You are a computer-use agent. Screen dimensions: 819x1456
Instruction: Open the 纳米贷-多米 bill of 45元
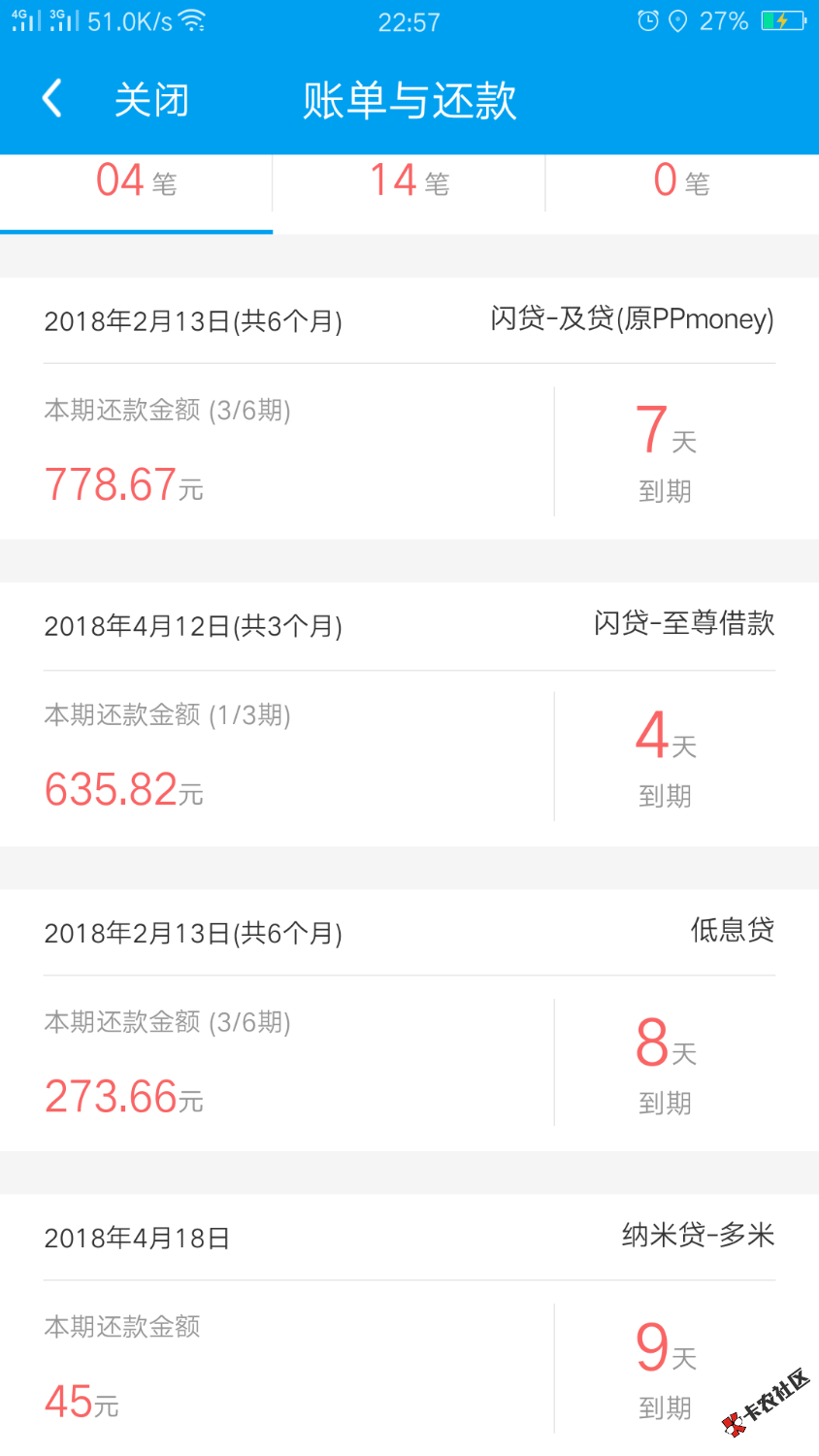(409, 1325)
